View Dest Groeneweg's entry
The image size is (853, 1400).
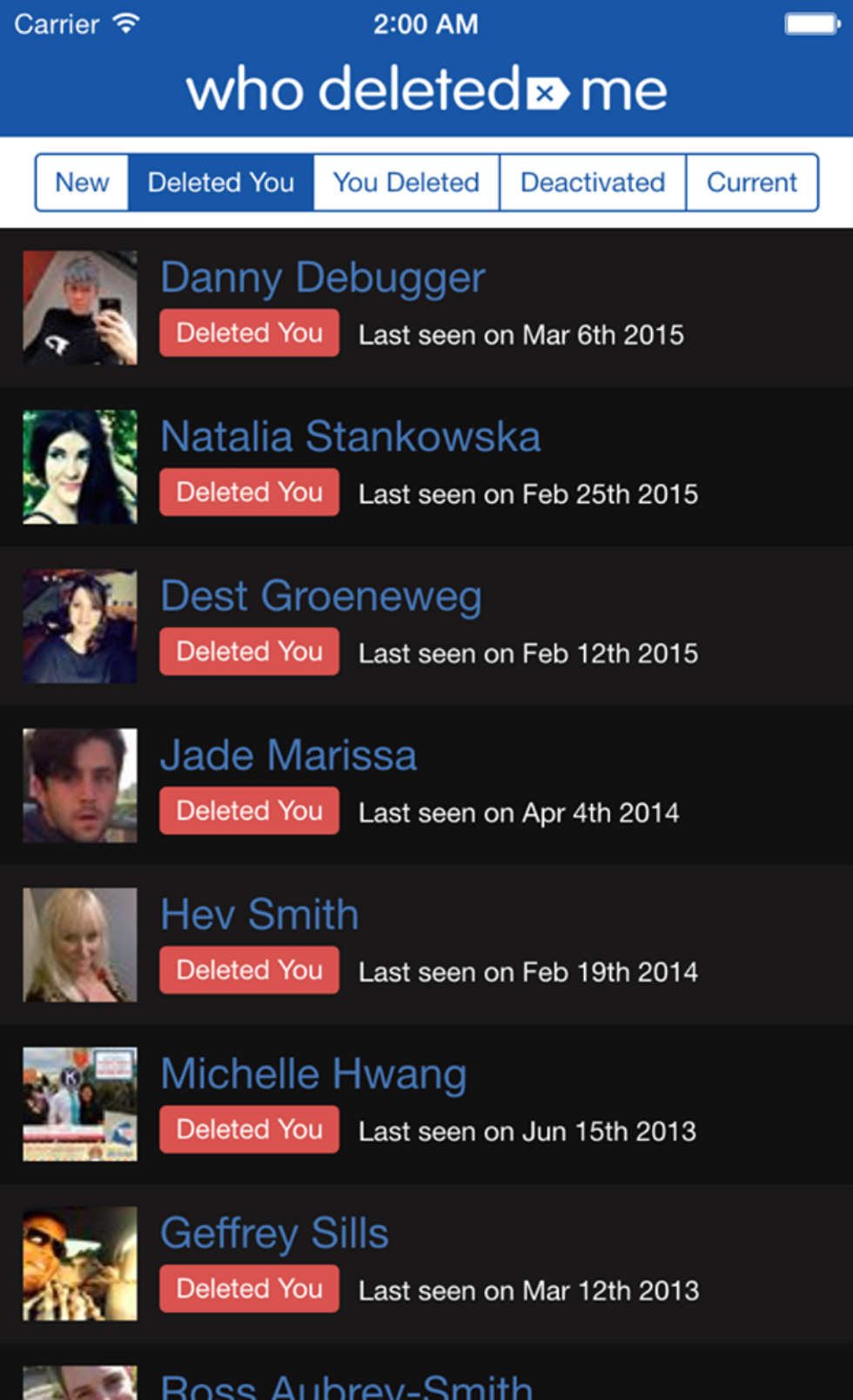pyautogui.click(x=321, y=597)
